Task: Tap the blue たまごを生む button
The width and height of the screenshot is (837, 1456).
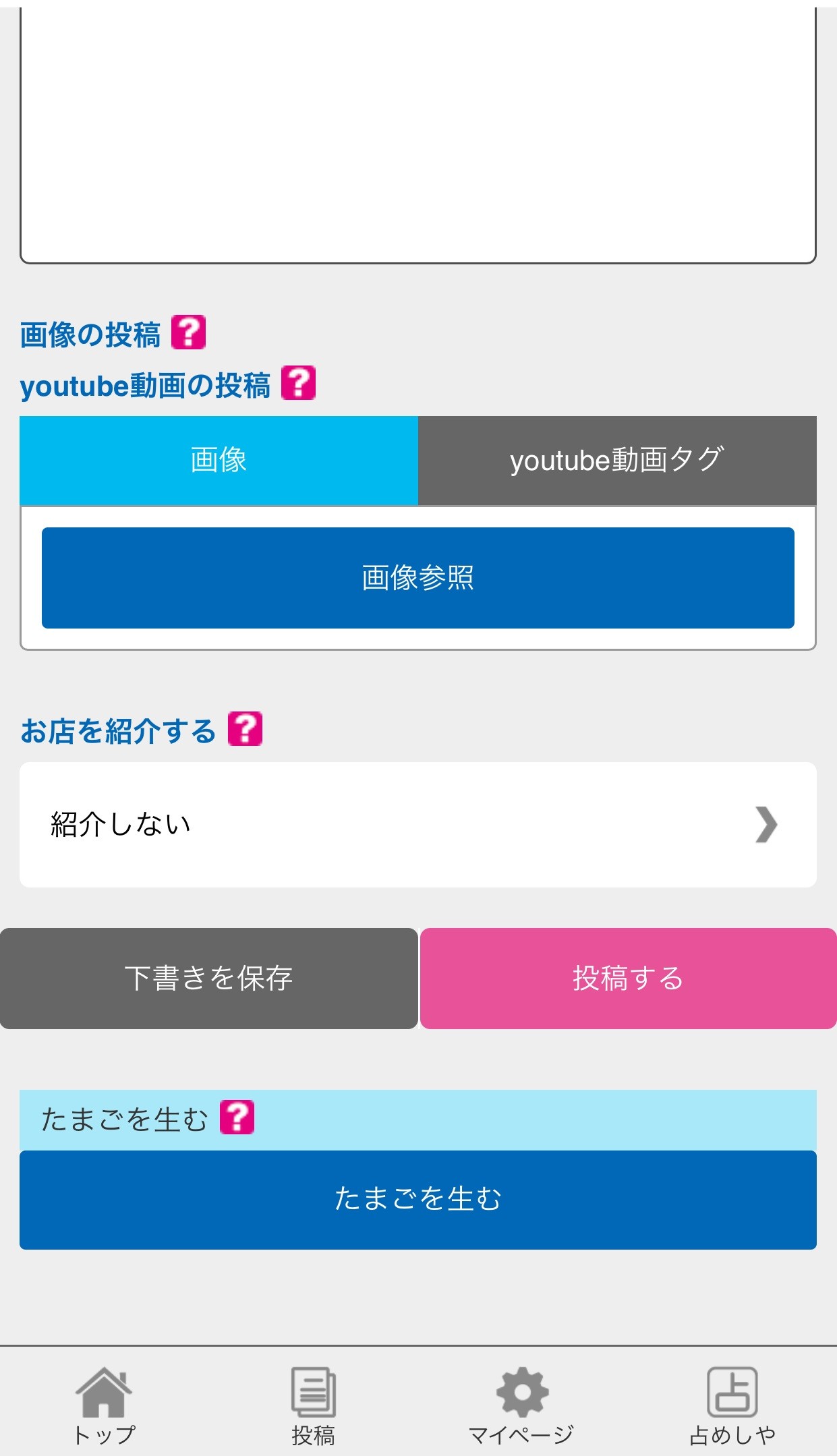Action: pyautogui.click(x=418, y=1200)
